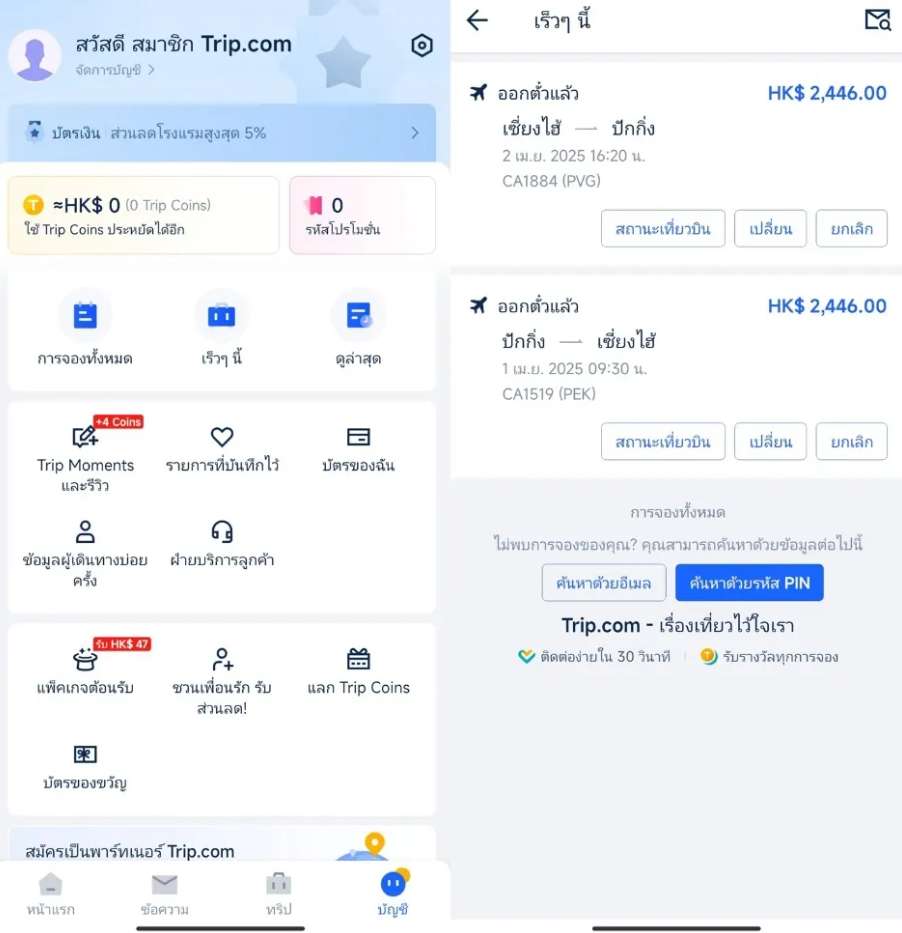Open แลก Trip Coins redemption

click(358, 670)
